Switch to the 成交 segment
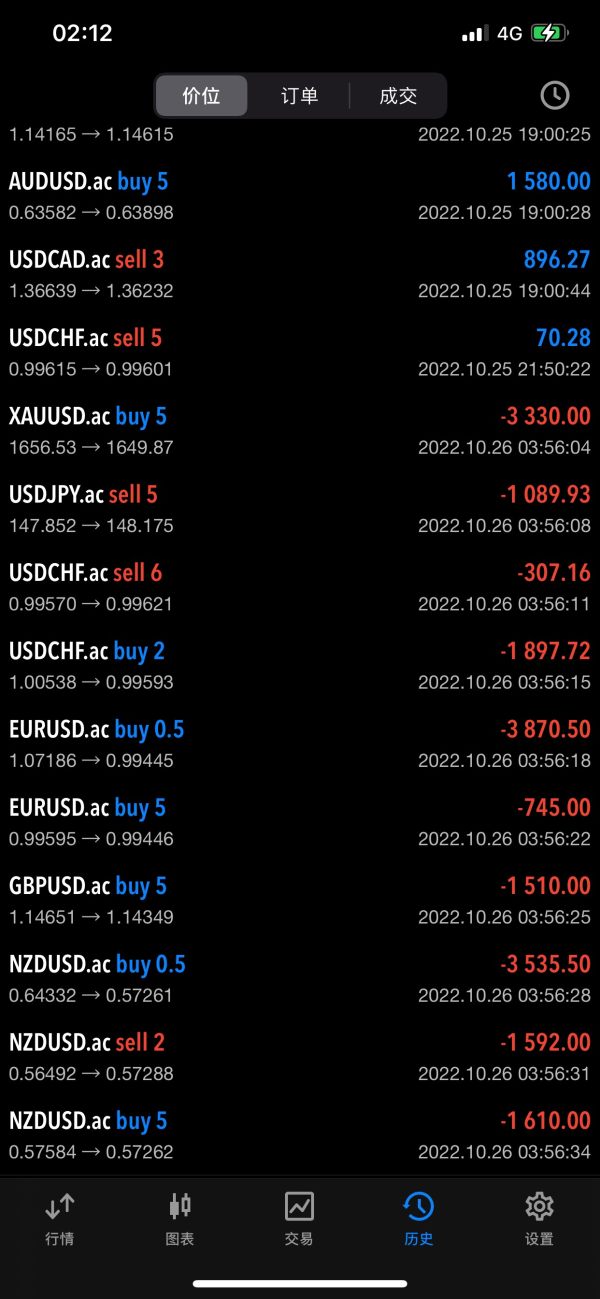This screenshot has width=600, height=1299. (x=397, y=96)
